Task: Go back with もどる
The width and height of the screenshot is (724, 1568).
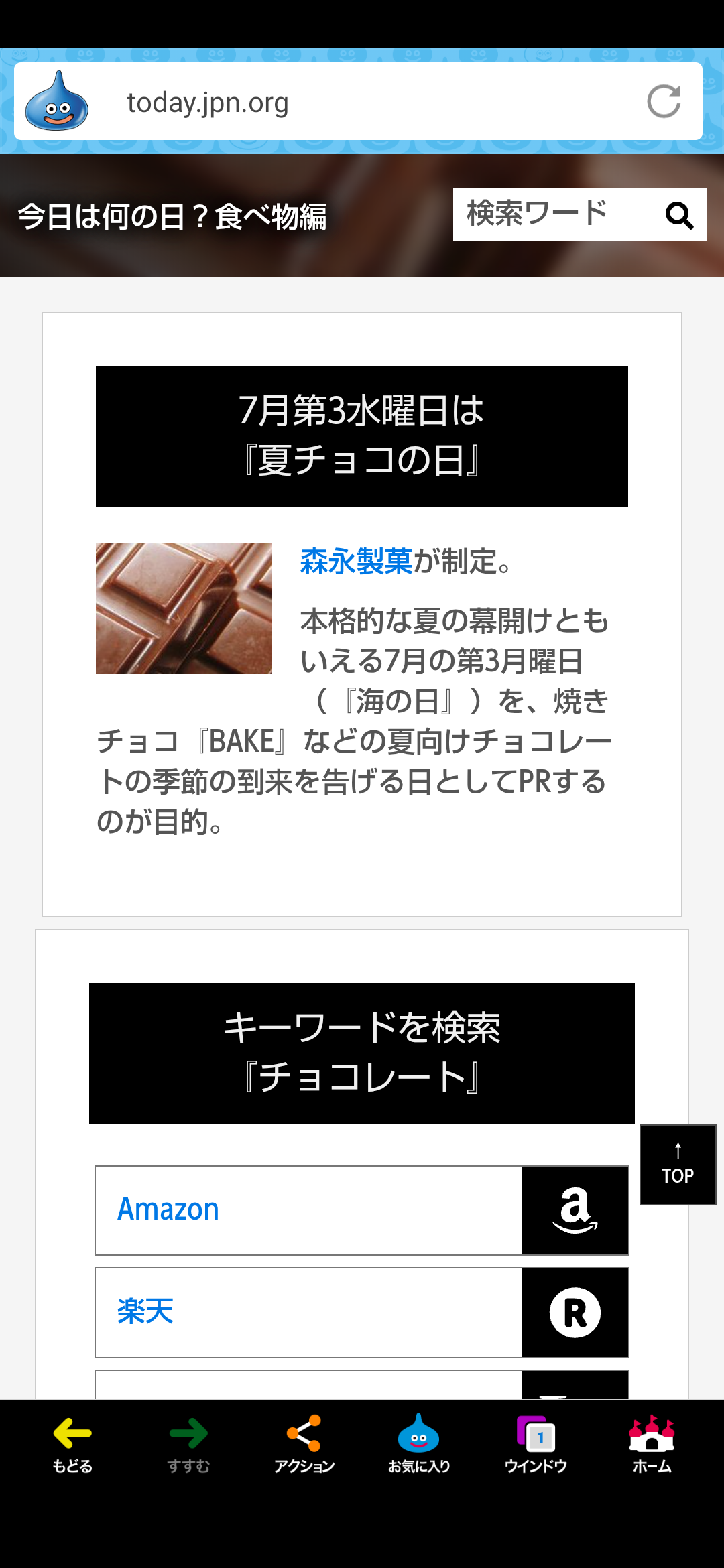Action: coord(72,1444)
